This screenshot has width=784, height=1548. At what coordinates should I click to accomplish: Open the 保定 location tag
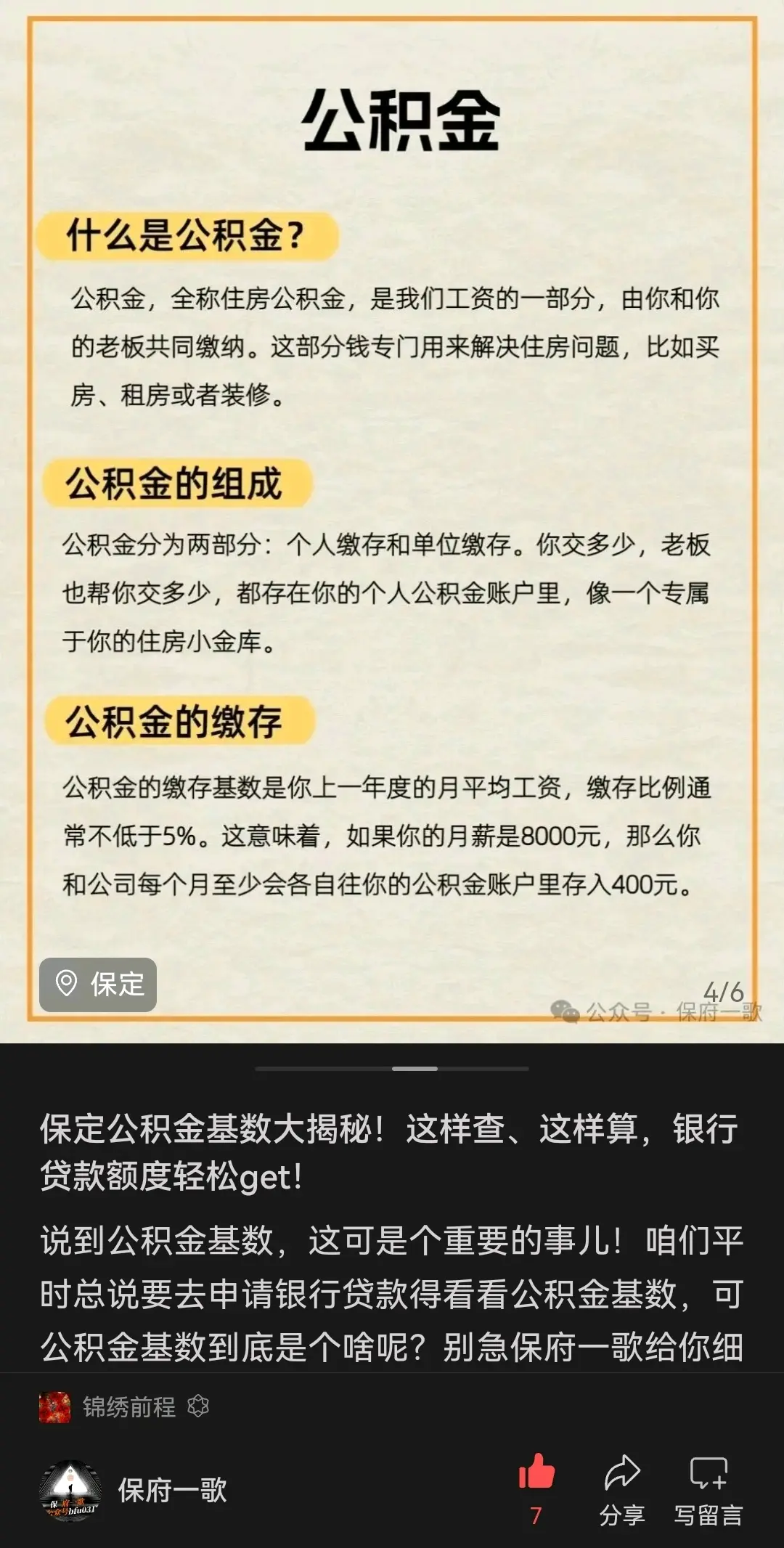tap(98, 985)
